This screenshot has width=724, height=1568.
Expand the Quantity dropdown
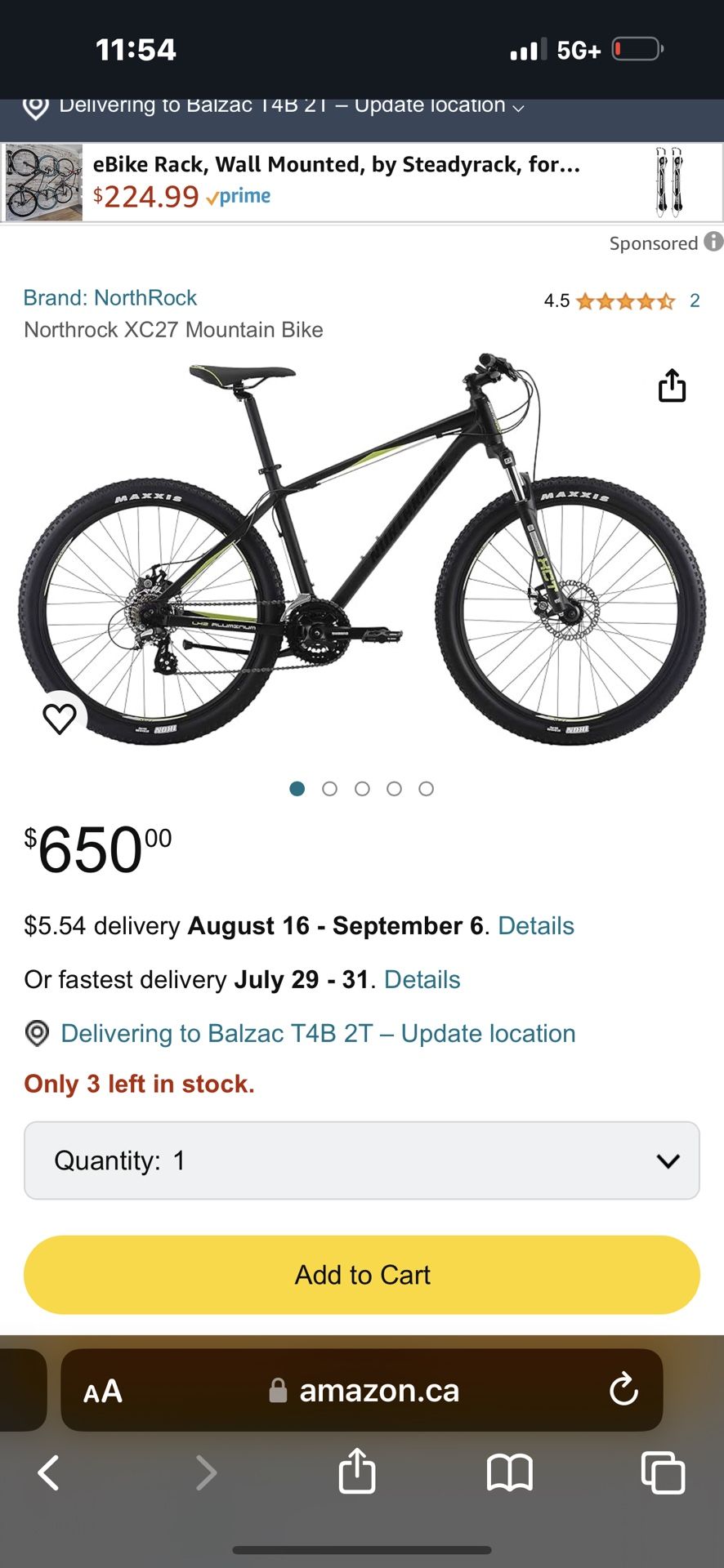click(362, 1160)
